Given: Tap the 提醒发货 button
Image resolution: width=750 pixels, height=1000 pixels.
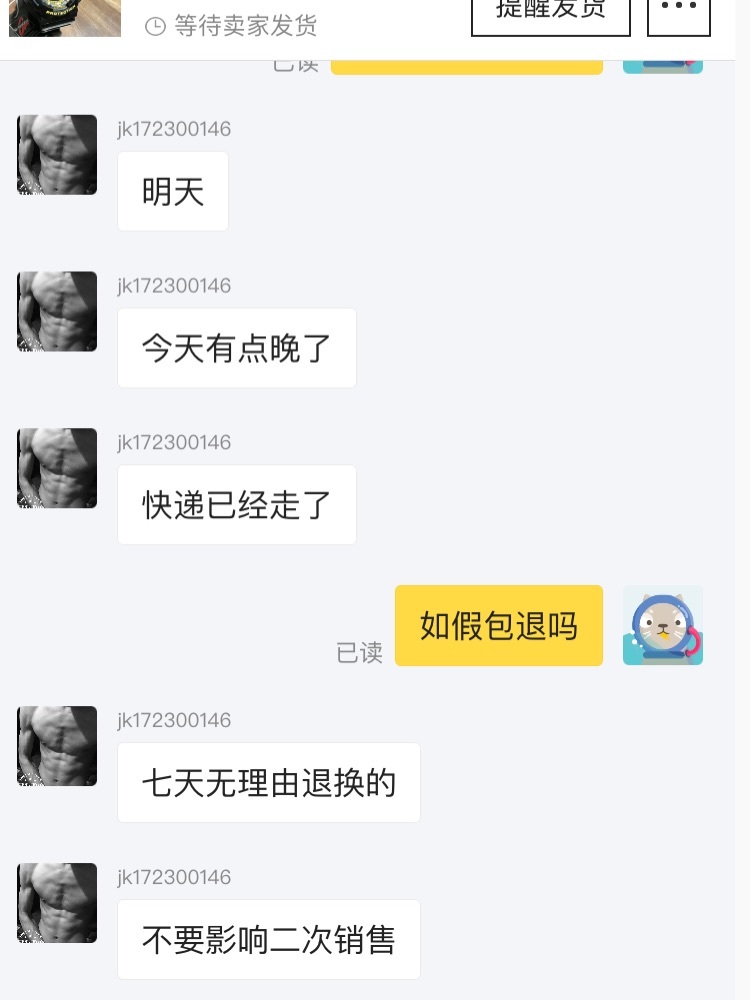Looking at the screenshot, I should (x=551, y=12).
